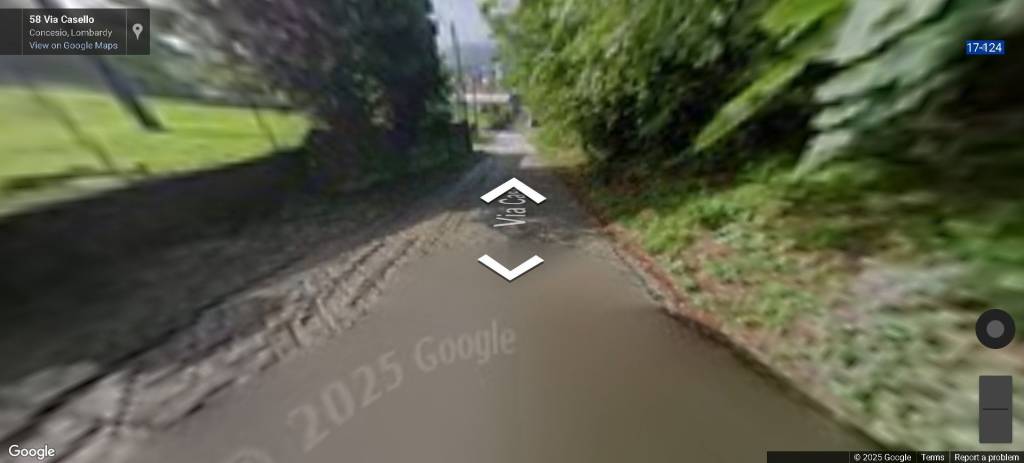Screen dimensions: 1024x463
Task: Zoom out of the street view
Action: (995, 426)
